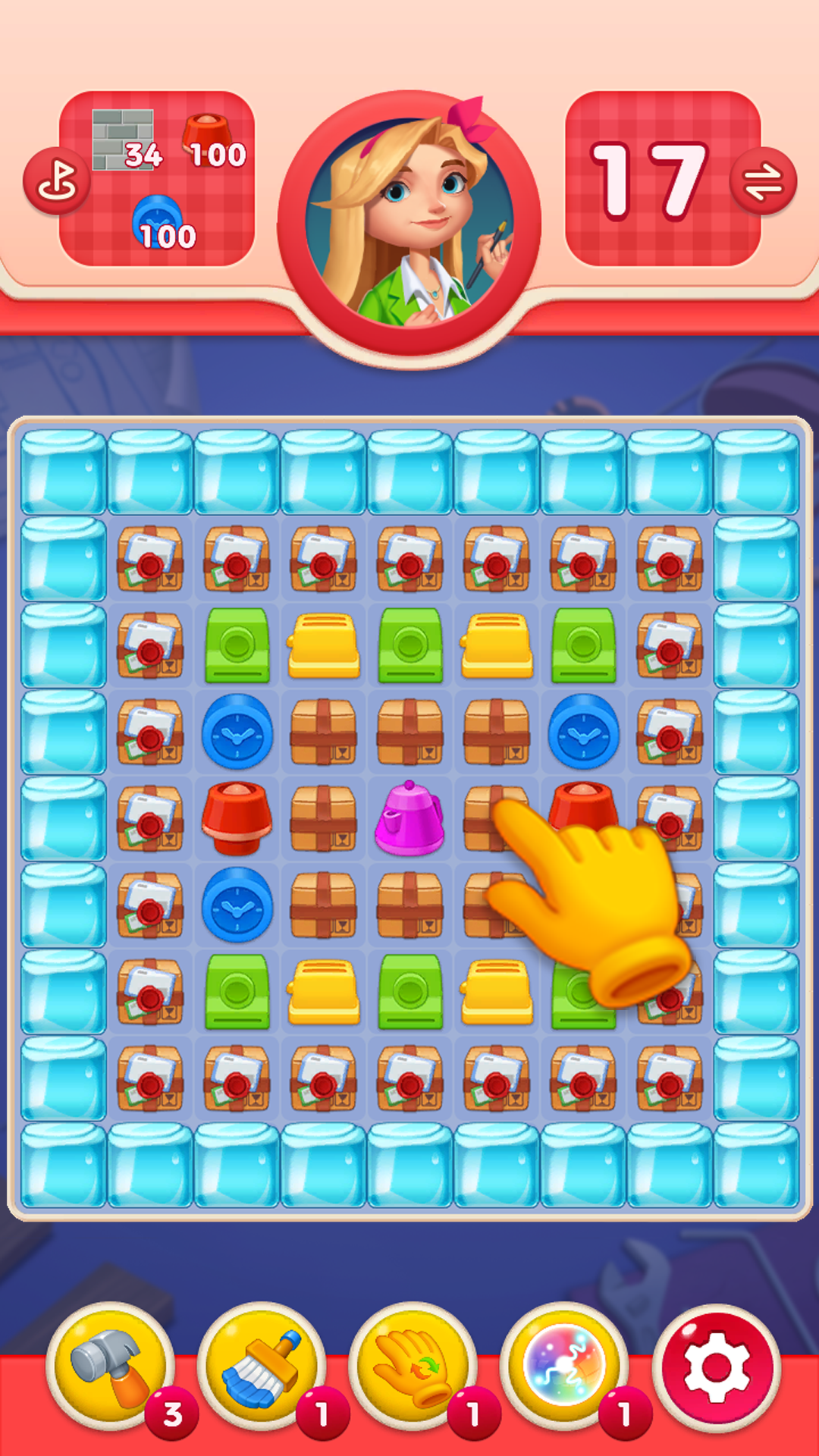Click a yellow toaster tile
819x1456 pixels.
pyautogui.click(x=323, y=645)
